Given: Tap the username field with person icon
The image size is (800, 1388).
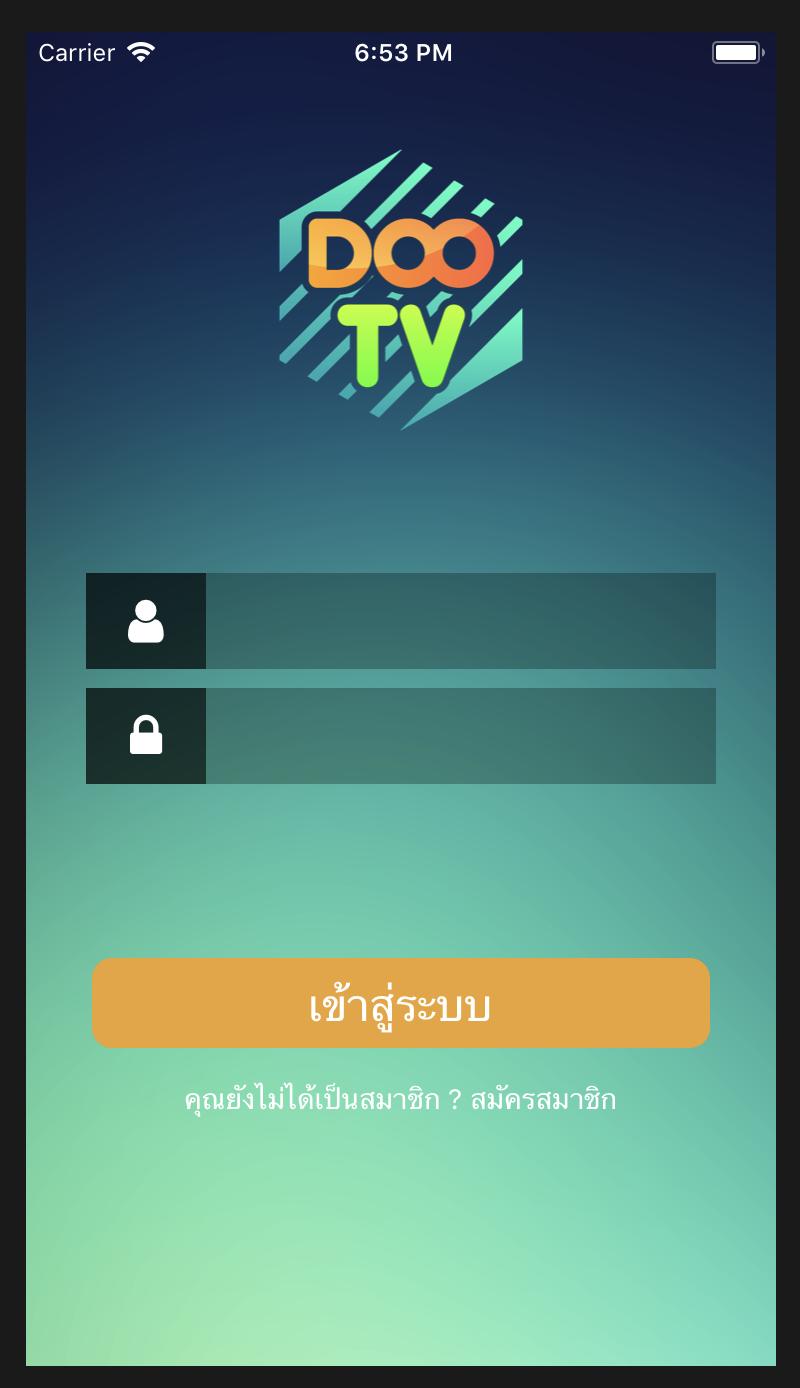Looking at the screenshot, I should (x=460, y=621).
